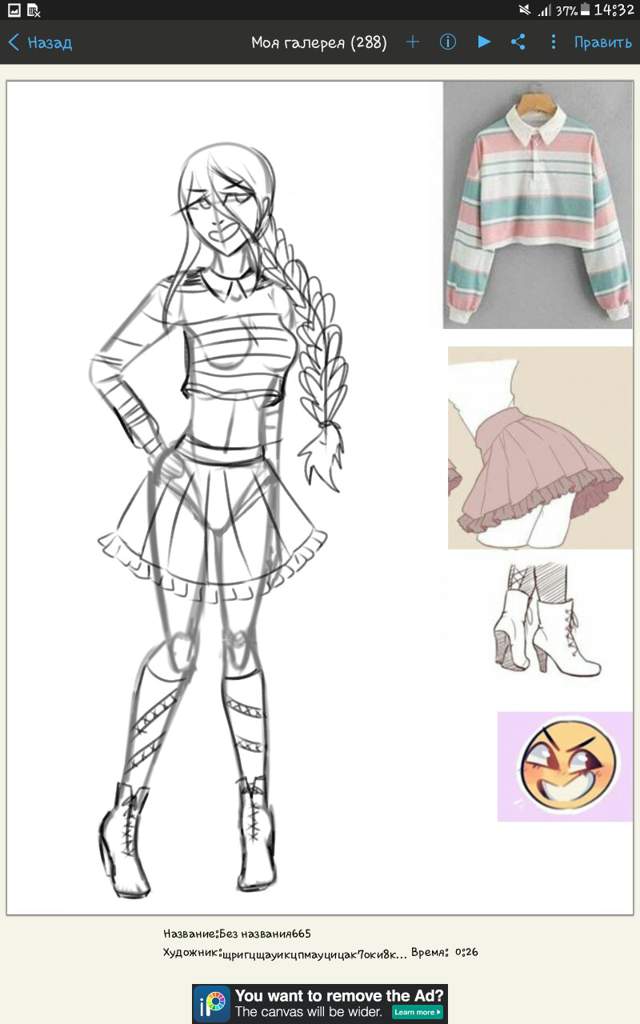Go back with the Назад button
The width and height of the screenshot is (640, 1024).
coord(40,43)
